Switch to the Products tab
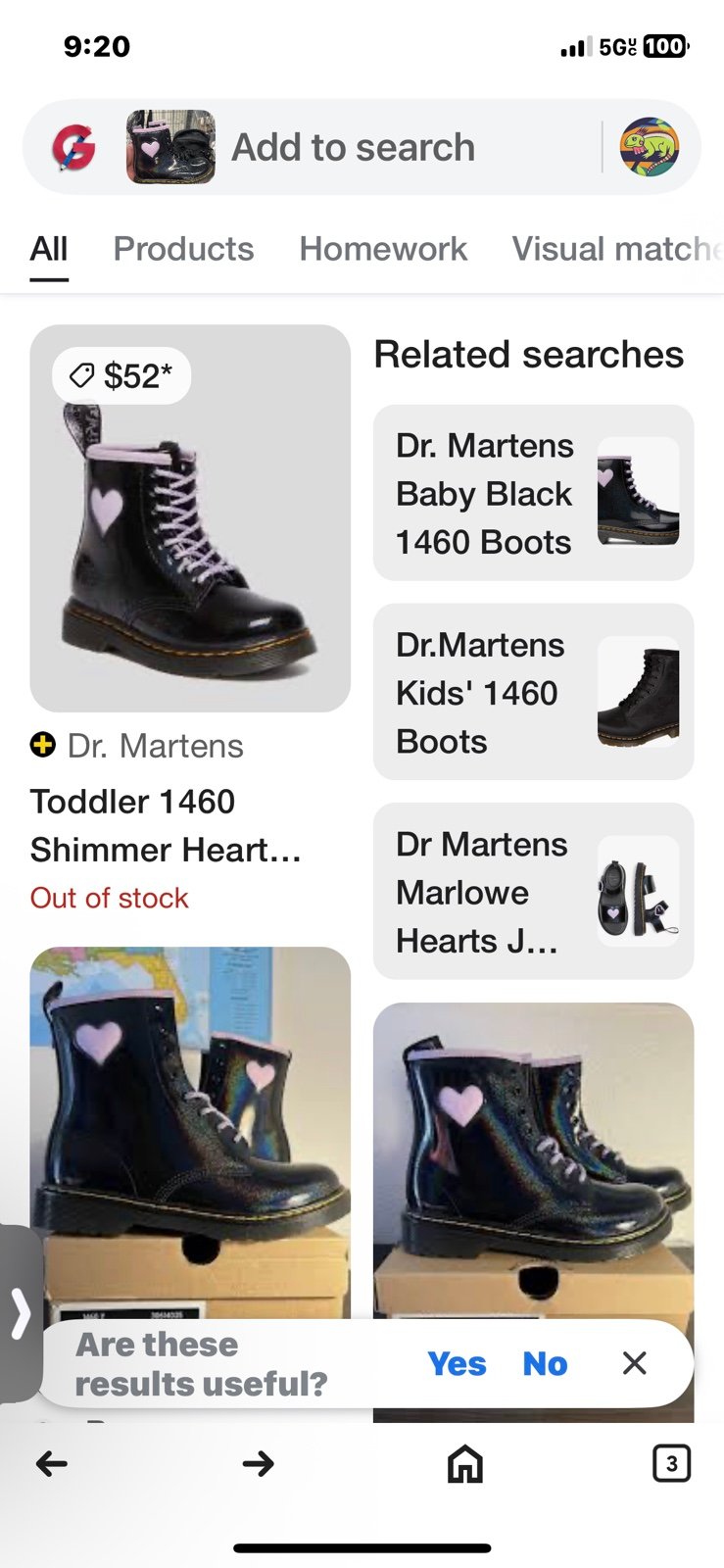The image size is (724, 1568). click(183, 249)
